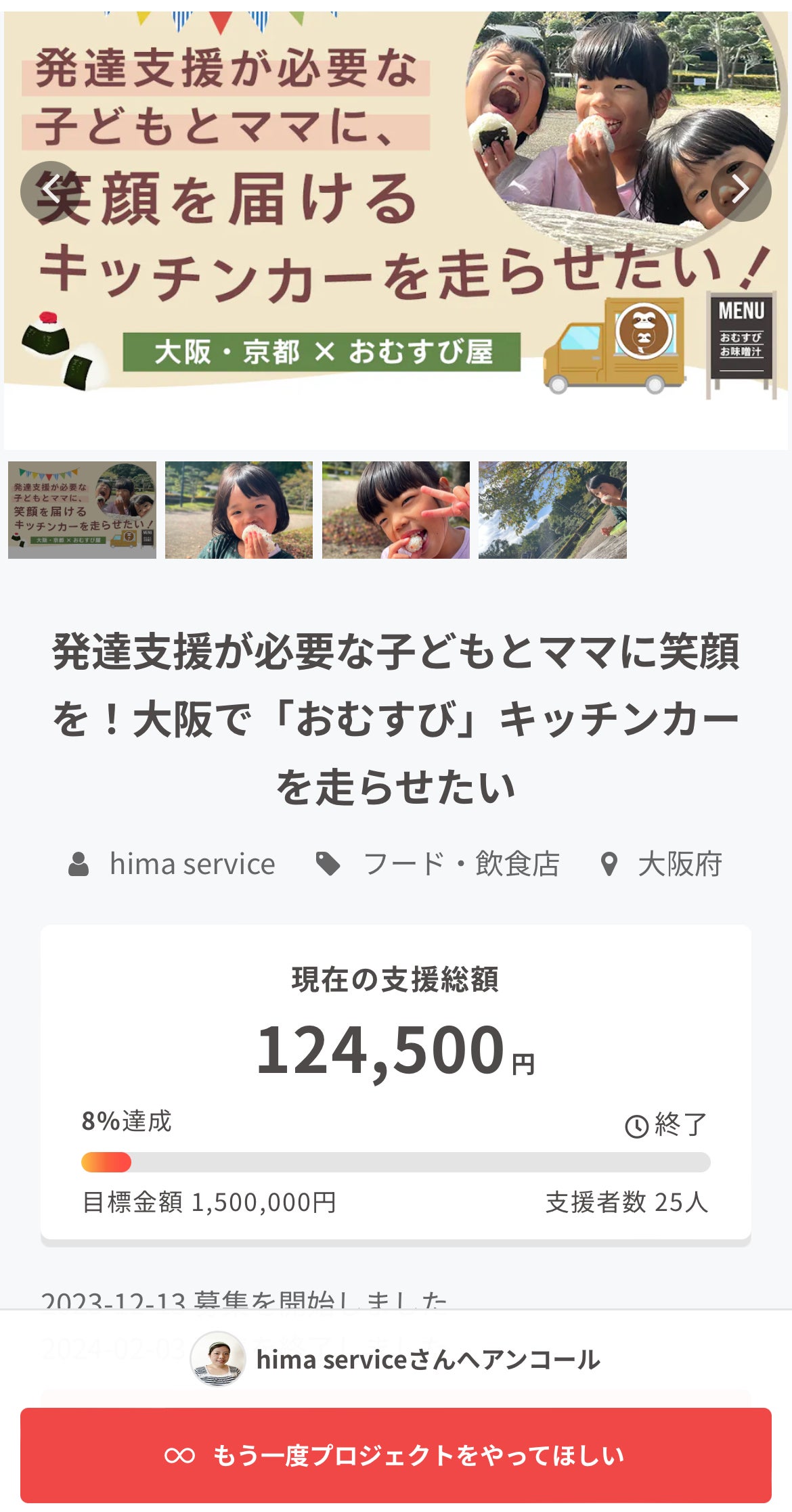Advance to the next carousel image
Viewport: 792px width, 1512px height.
coord(741,191)
